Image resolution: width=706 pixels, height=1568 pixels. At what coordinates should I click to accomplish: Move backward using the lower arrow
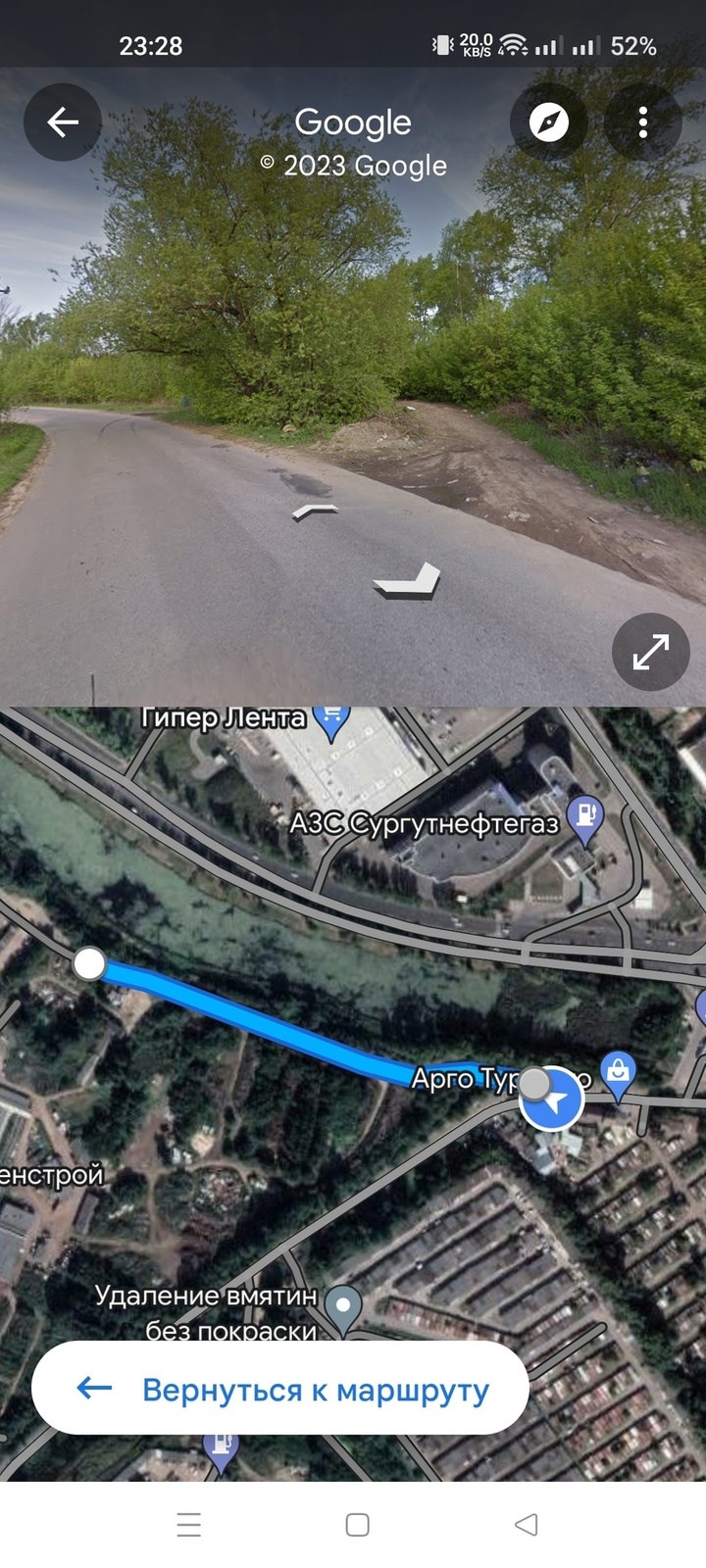point(410,581)
